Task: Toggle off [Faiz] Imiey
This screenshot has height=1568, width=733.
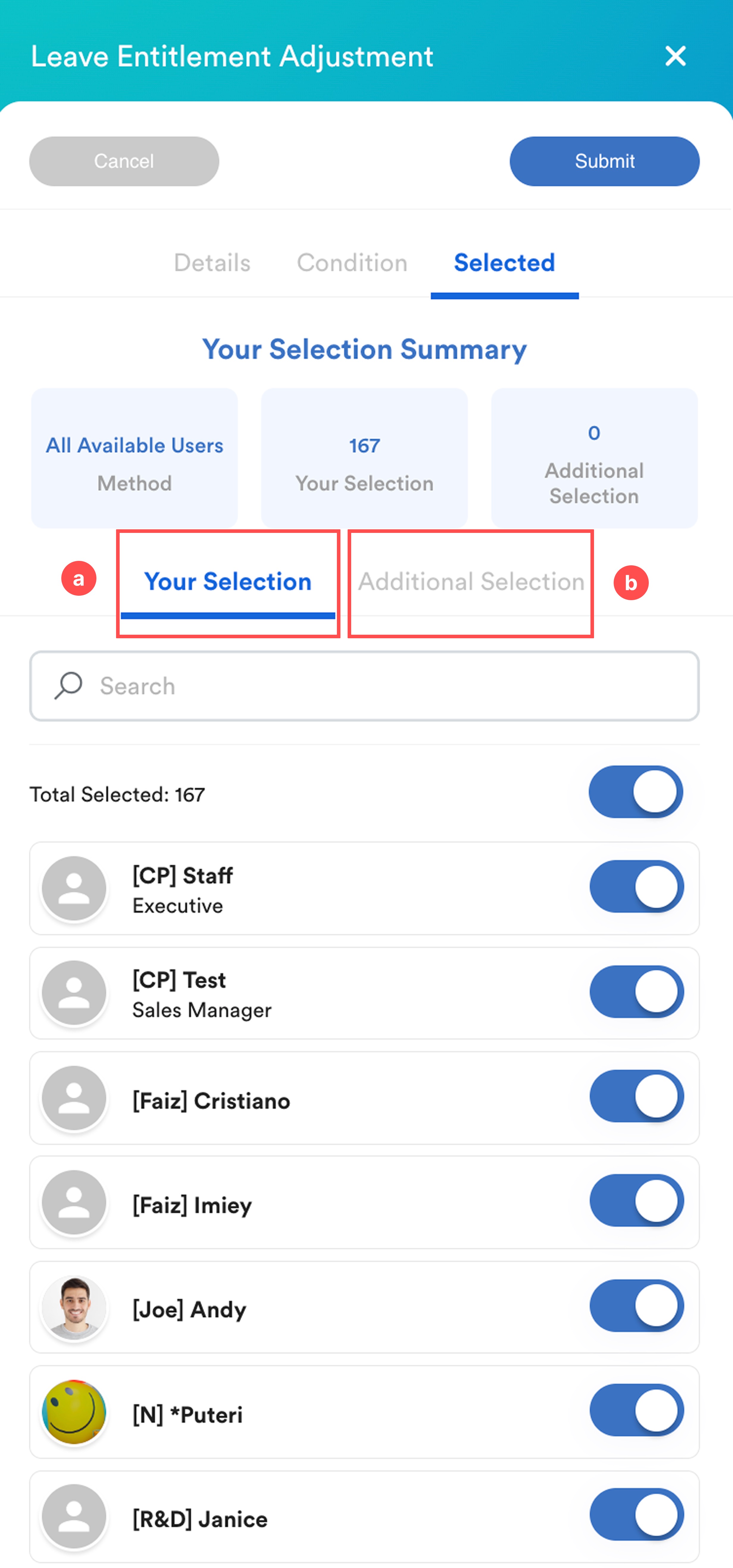Action: pos(636,1201)
